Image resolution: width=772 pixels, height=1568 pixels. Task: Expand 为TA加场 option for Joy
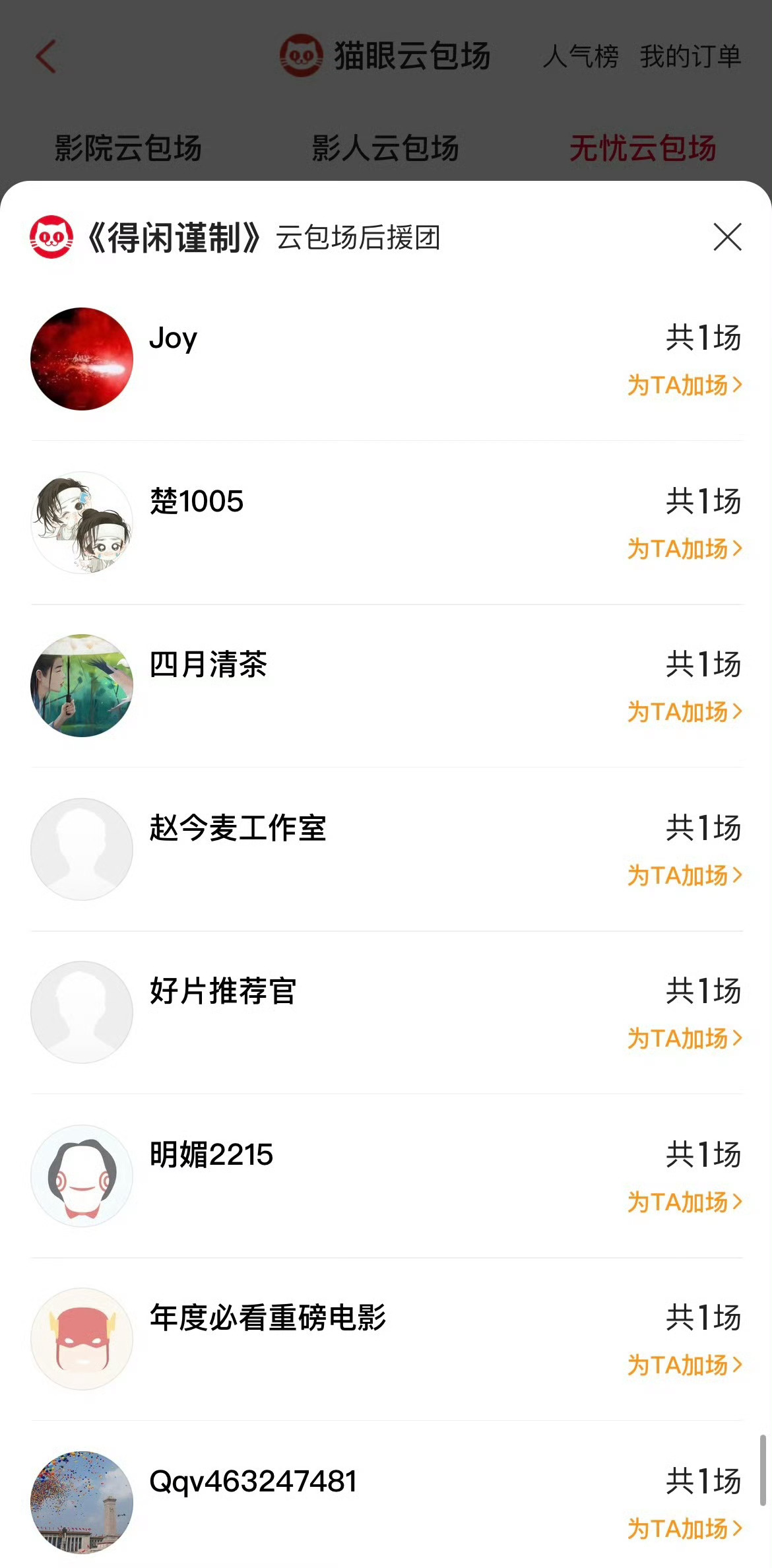click(684, 385)
